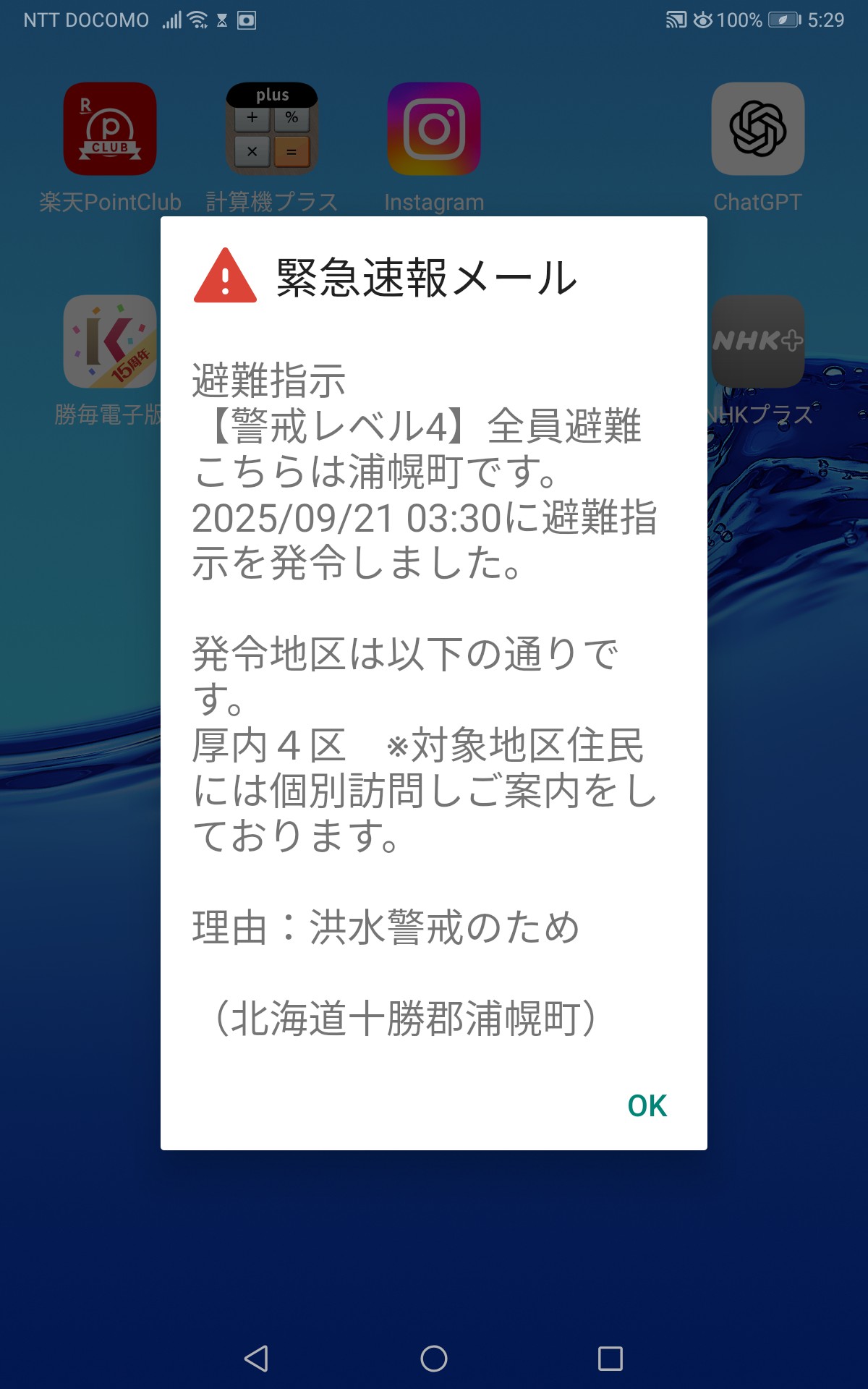Go to the home screen
The height and width of the screenshot is (1389, 868).
tap(434, 1358)
